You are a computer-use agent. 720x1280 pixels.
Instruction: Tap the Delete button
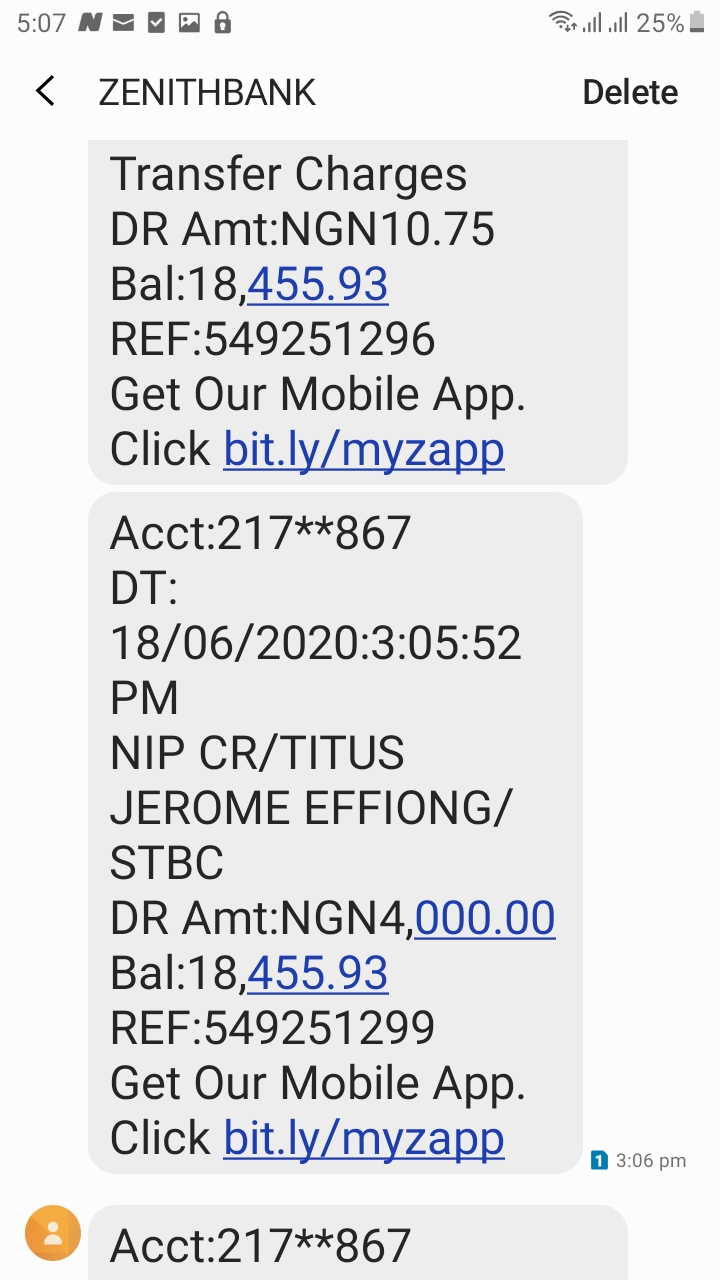click(x=630, y=92)
